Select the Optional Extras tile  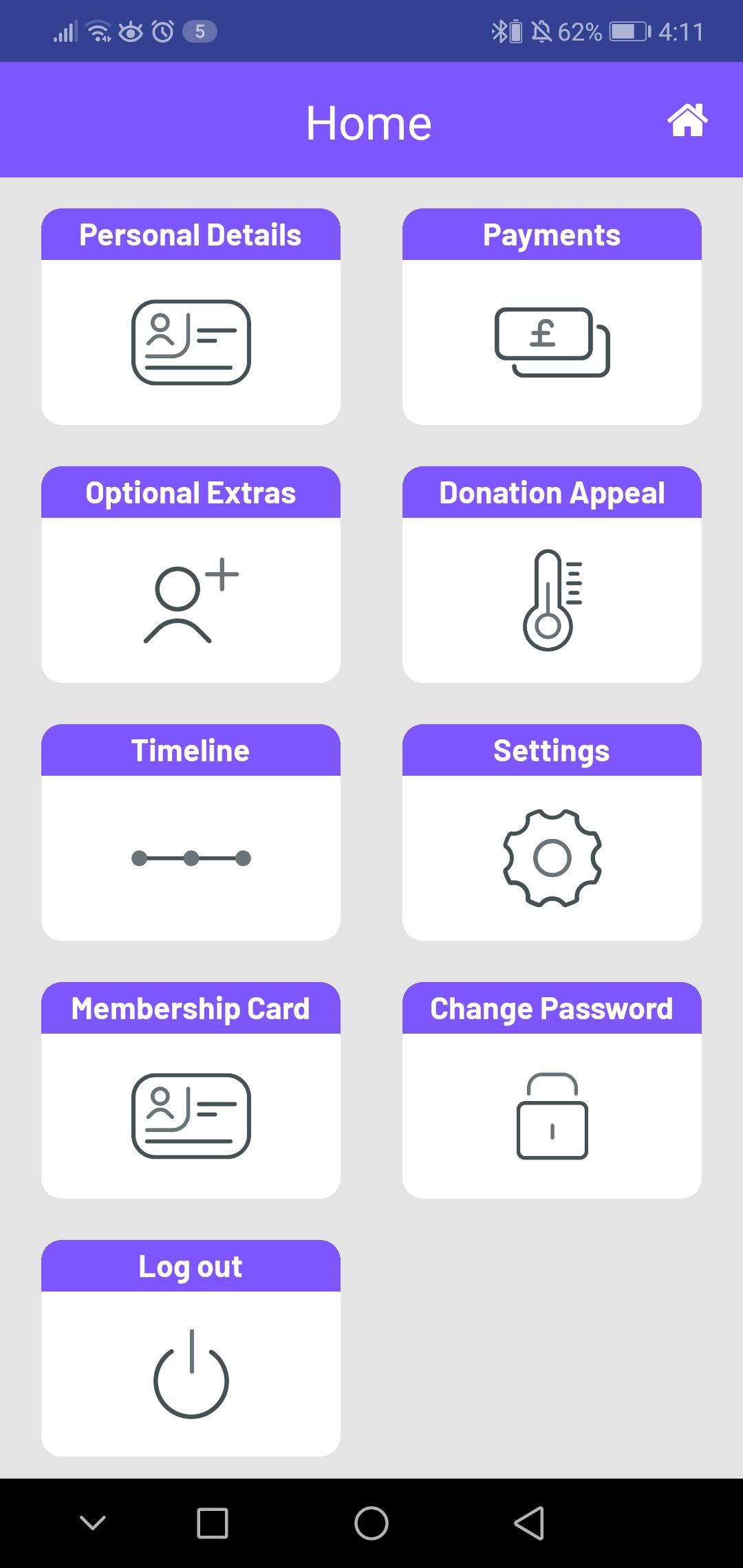coord(191,574)
